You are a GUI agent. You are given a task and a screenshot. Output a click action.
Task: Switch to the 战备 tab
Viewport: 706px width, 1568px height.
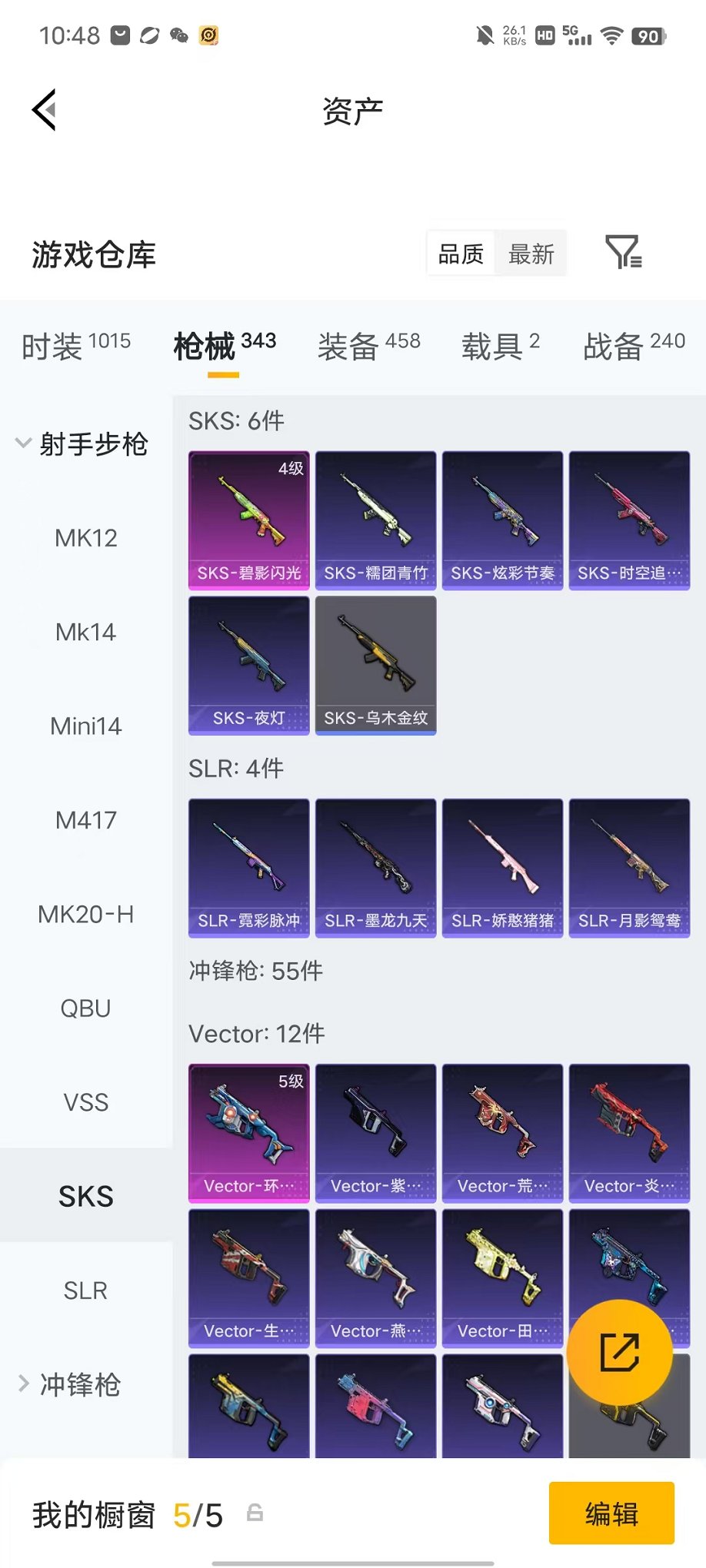(x=634, y=346)
